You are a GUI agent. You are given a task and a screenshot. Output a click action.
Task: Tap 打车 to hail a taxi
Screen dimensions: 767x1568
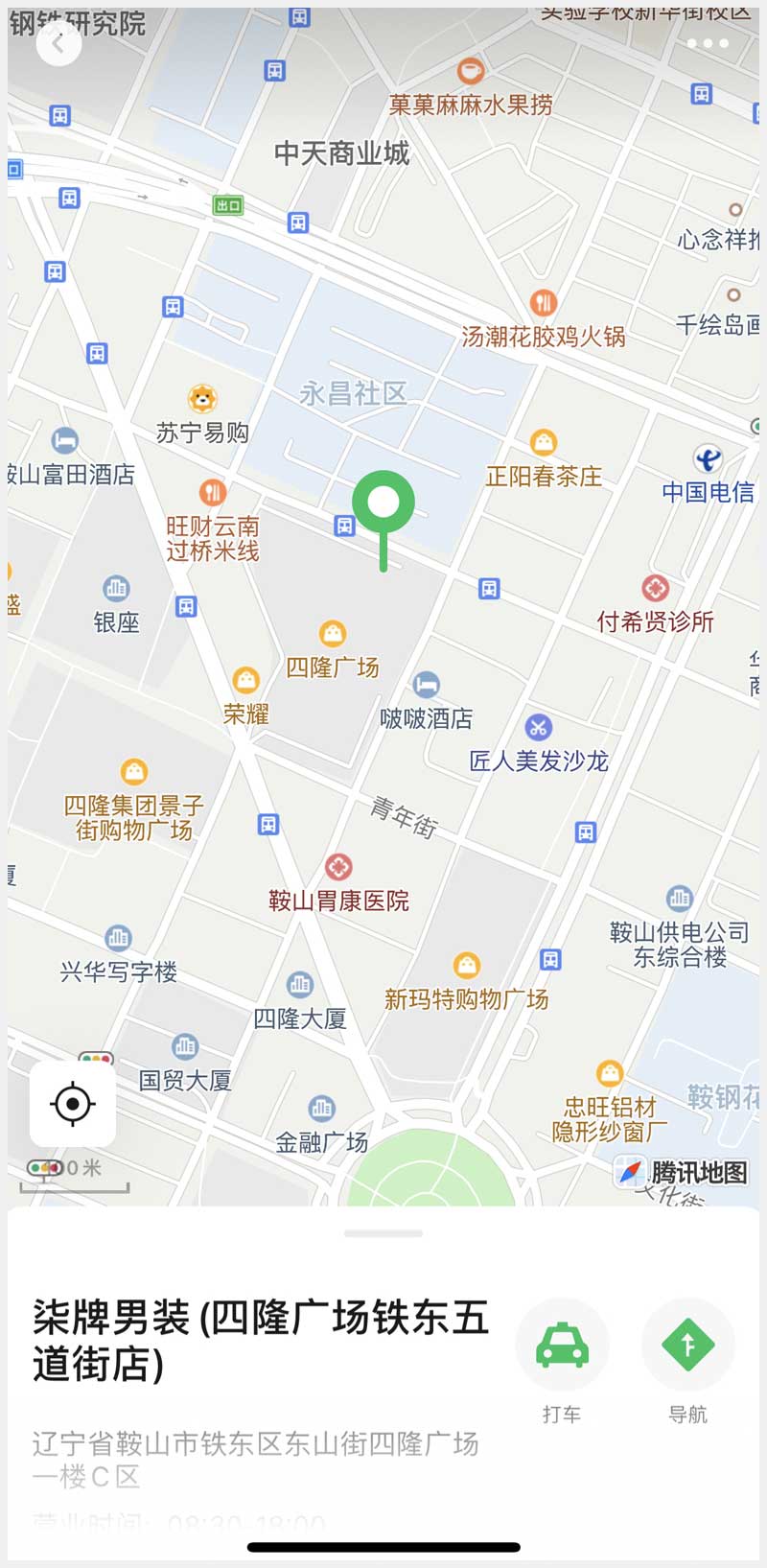pyautogui.click(x=562, y=1345)
